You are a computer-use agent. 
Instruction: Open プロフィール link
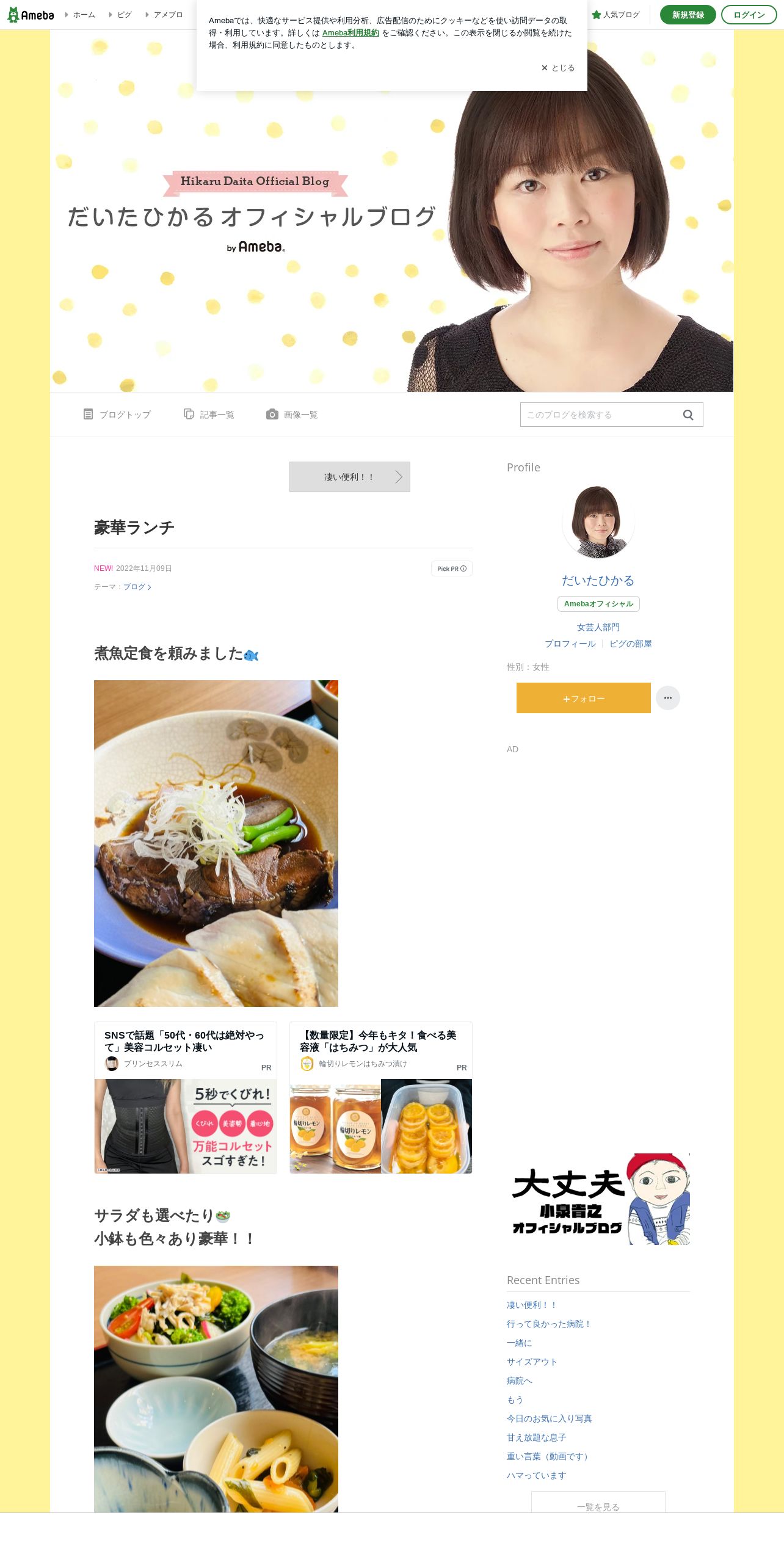tap(570, 644)
